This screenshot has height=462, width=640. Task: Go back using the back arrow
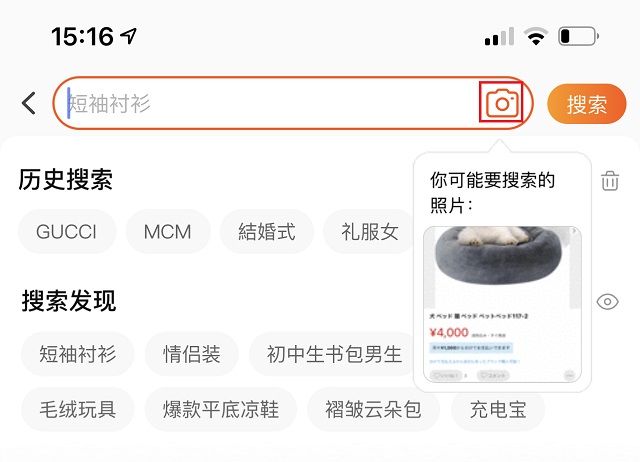coord(29,103)
